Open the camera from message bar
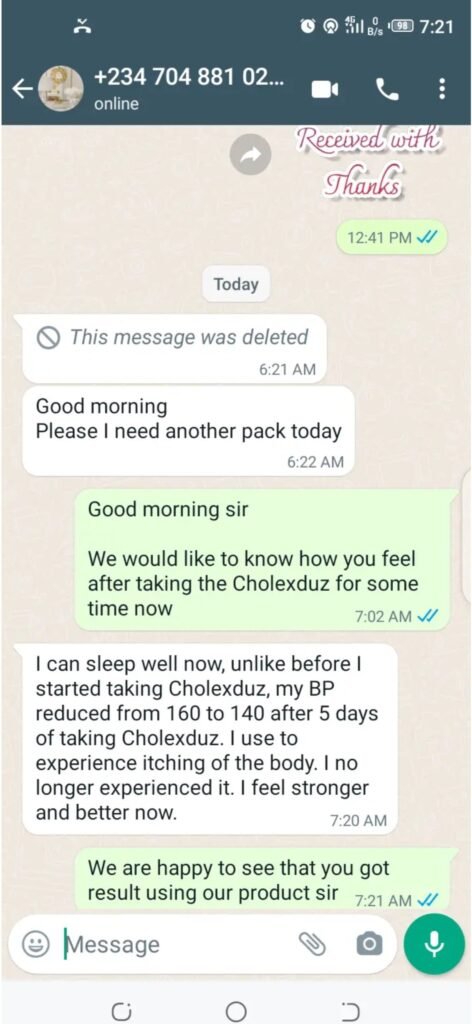 pos(369,944)
